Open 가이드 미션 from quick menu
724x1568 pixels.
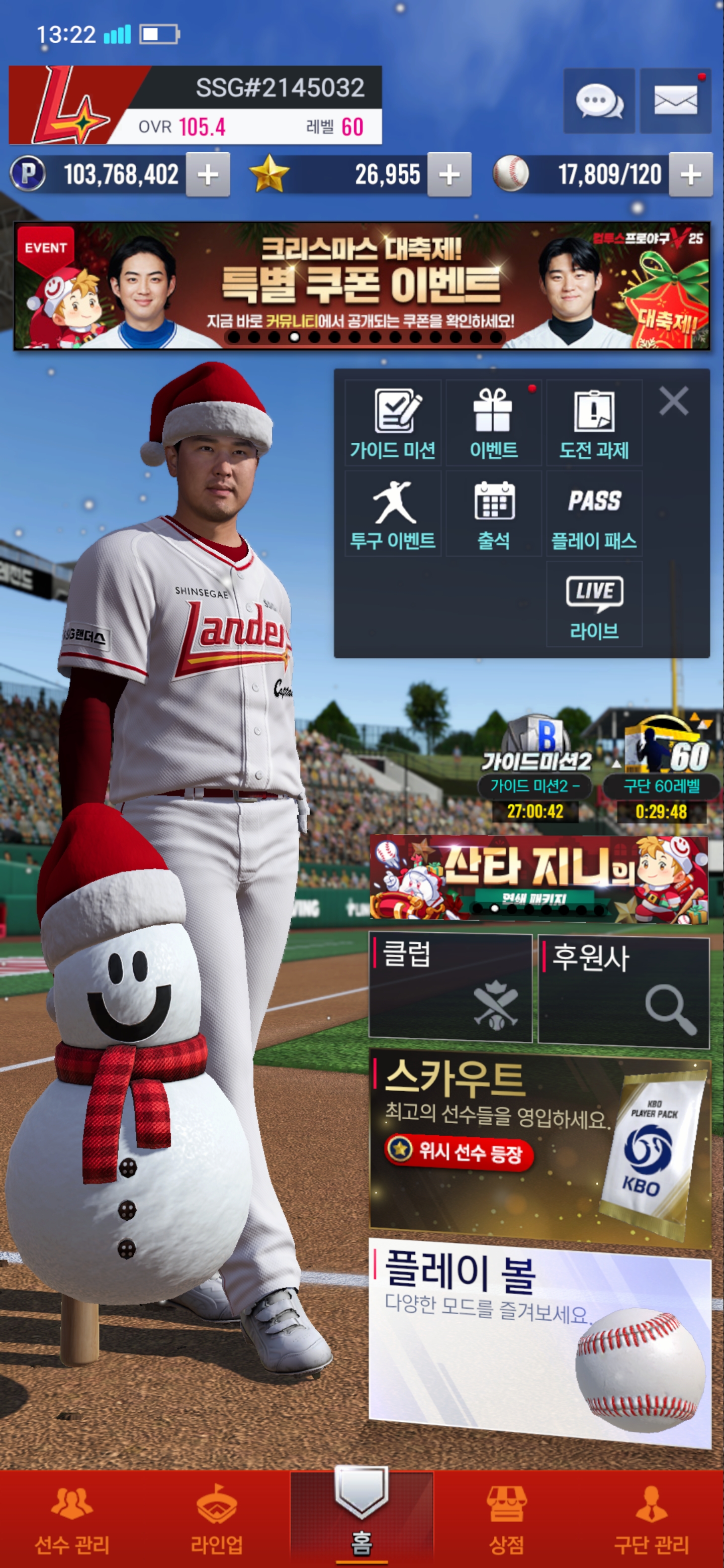point(393,423)
